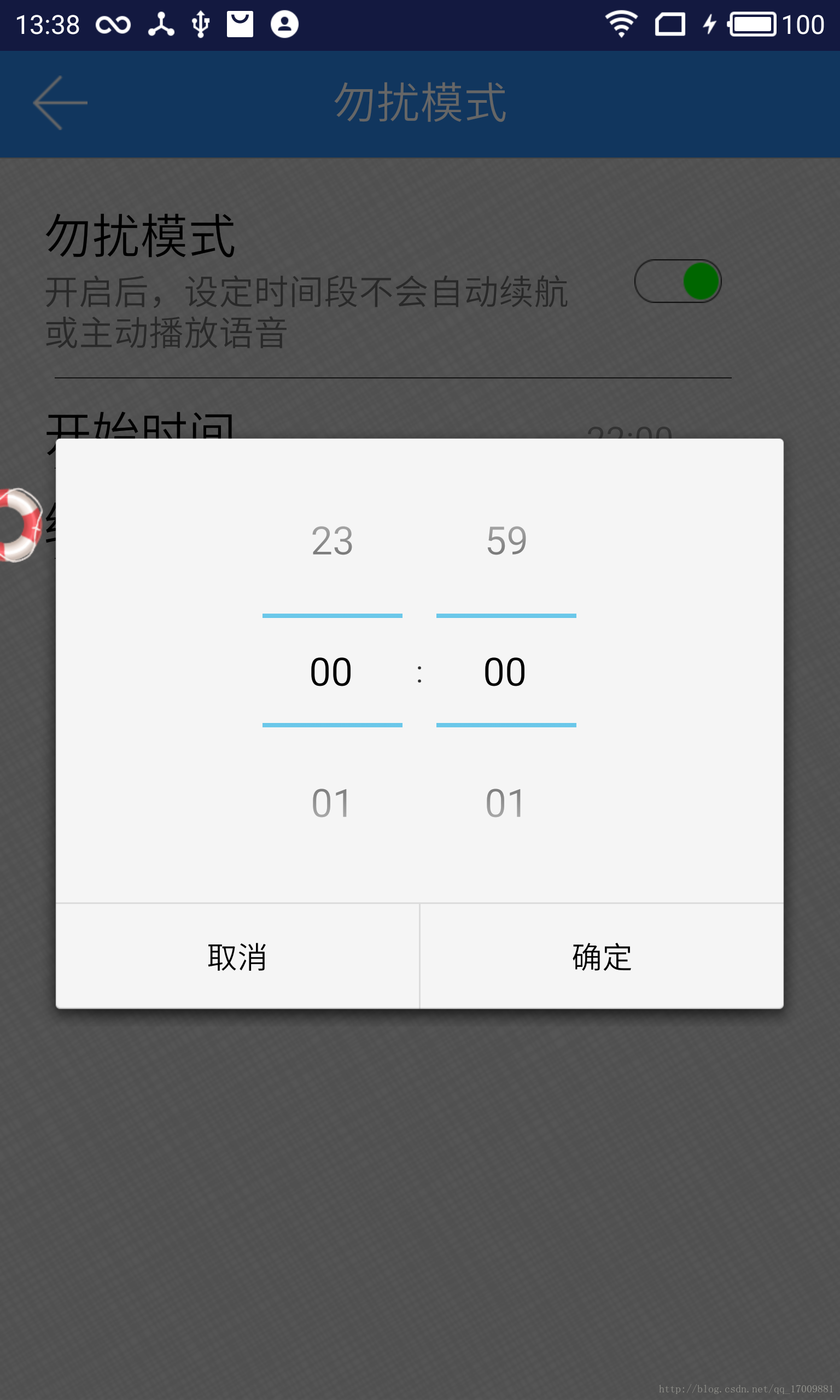Disable the 勿扰模式 toggle switch
Viewport: 840px width, 1400px height.
point(677,281)
